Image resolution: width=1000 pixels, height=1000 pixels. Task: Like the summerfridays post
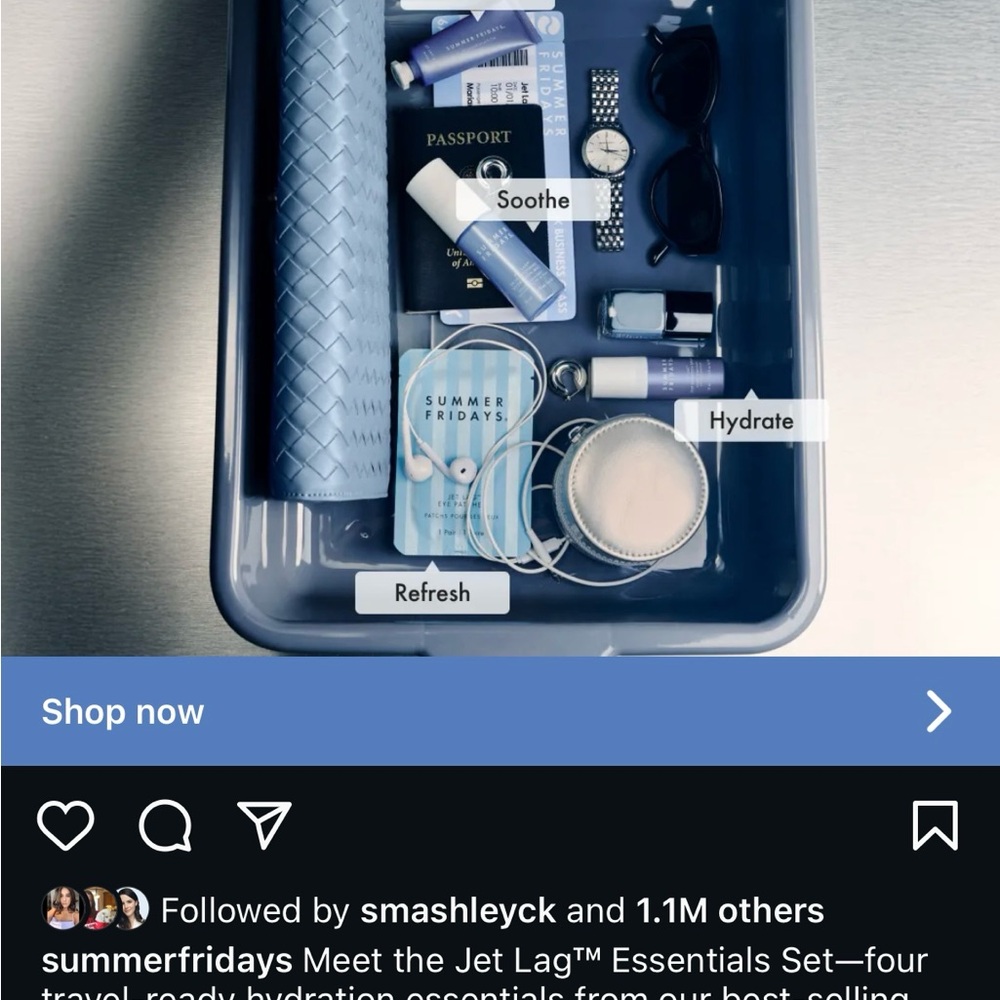(66, 826)
